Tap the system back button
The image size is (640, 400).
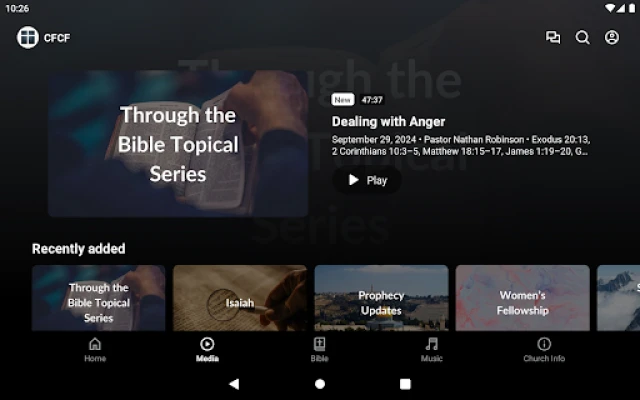234,383
